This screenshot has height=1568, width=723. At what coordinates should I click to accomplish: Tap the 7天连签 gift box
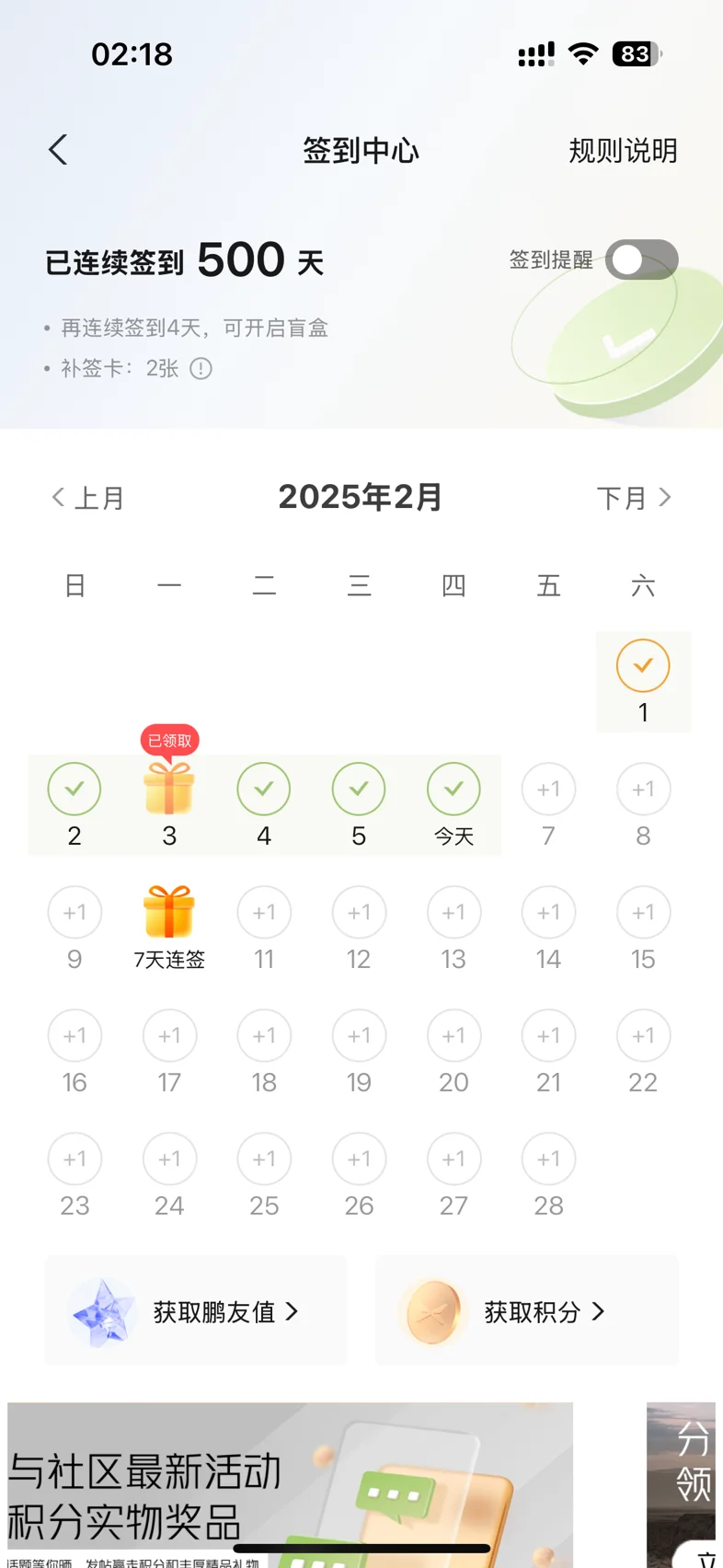pos(169,927)
